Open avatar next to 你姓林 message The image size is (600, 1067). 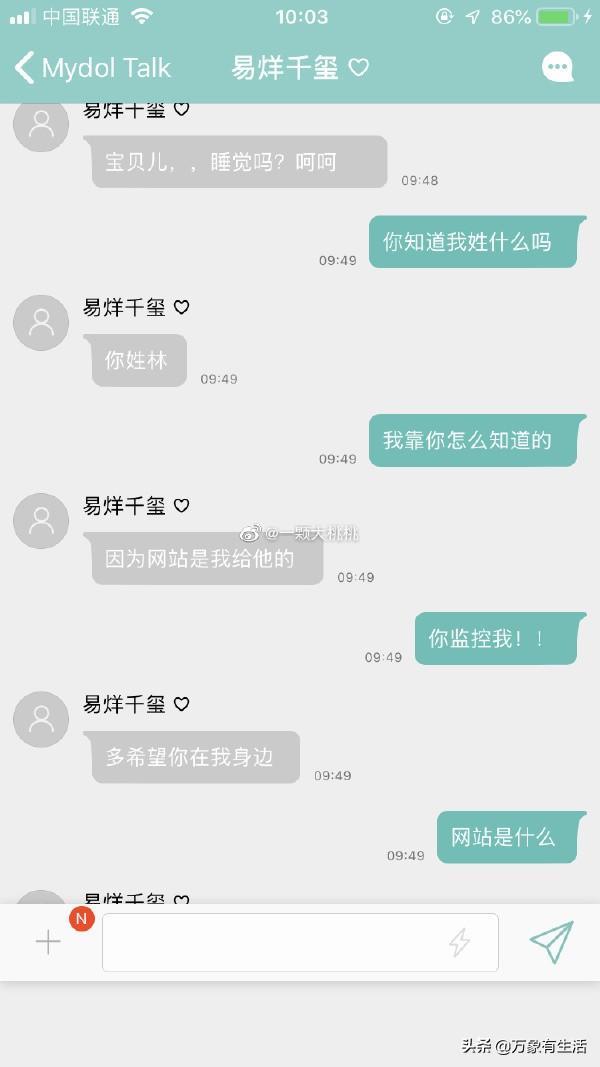[x=41, y=322]
